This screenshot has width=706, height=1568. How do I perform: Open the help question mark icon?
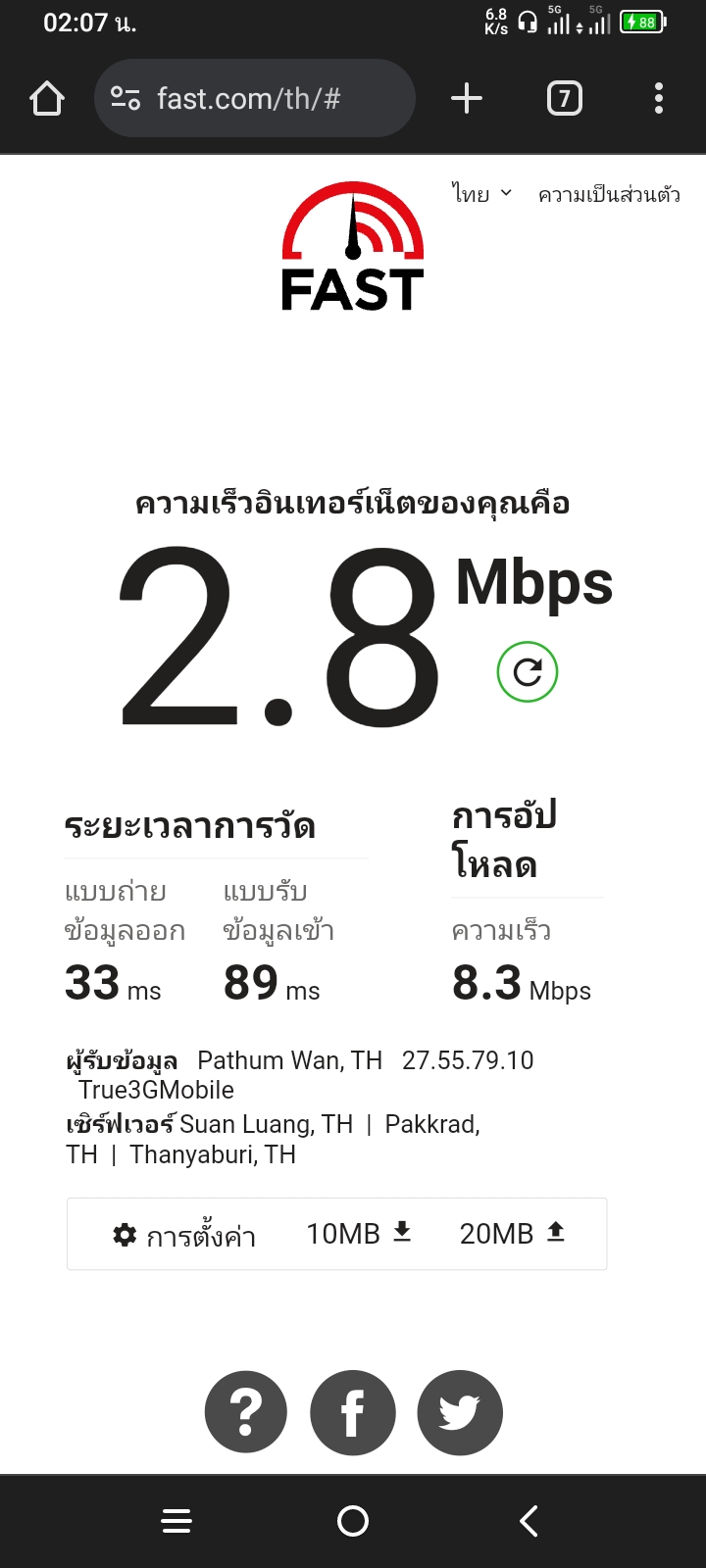[246, 1412]
